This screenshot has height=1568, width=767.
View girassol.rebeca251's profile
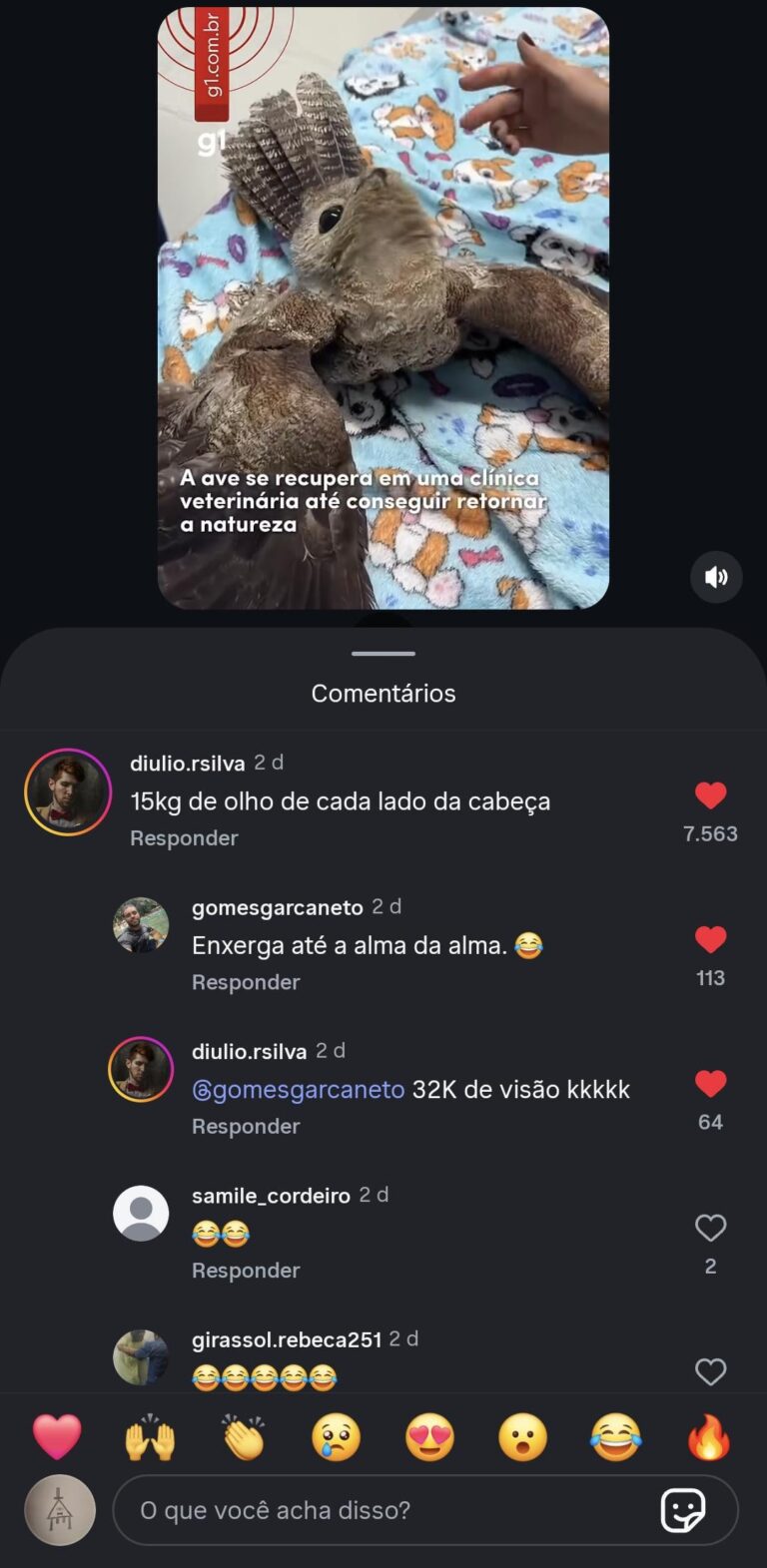(141, 1357)
